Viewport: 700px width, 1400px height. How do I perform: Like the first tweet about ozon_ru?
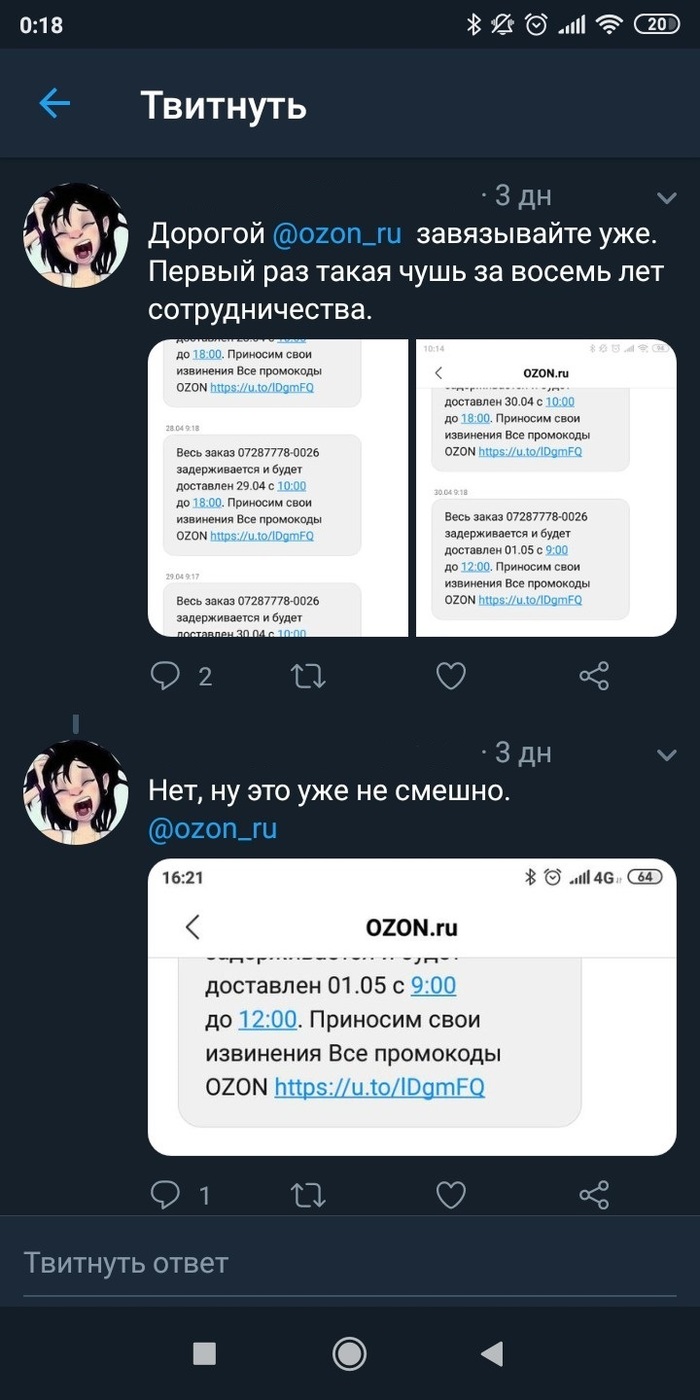coord(451,677)
